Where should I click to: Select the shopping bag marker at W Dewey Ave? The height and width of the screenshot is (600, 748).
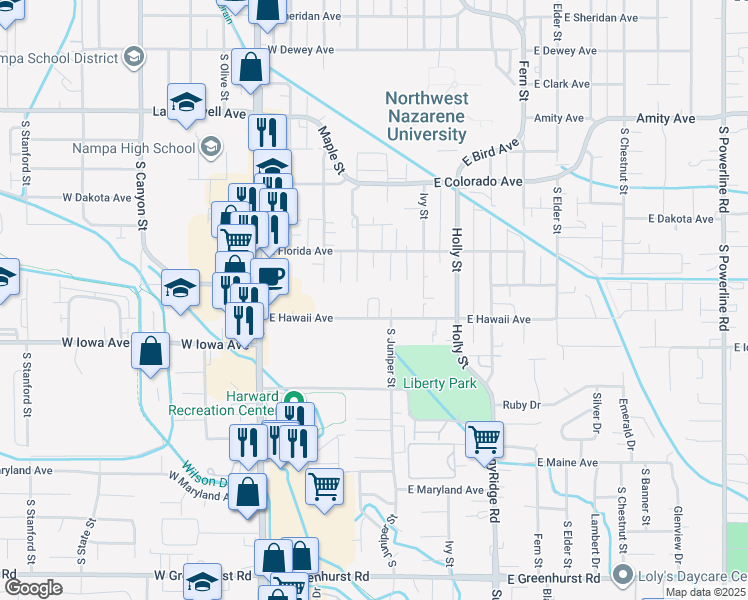tap(250, 68)
